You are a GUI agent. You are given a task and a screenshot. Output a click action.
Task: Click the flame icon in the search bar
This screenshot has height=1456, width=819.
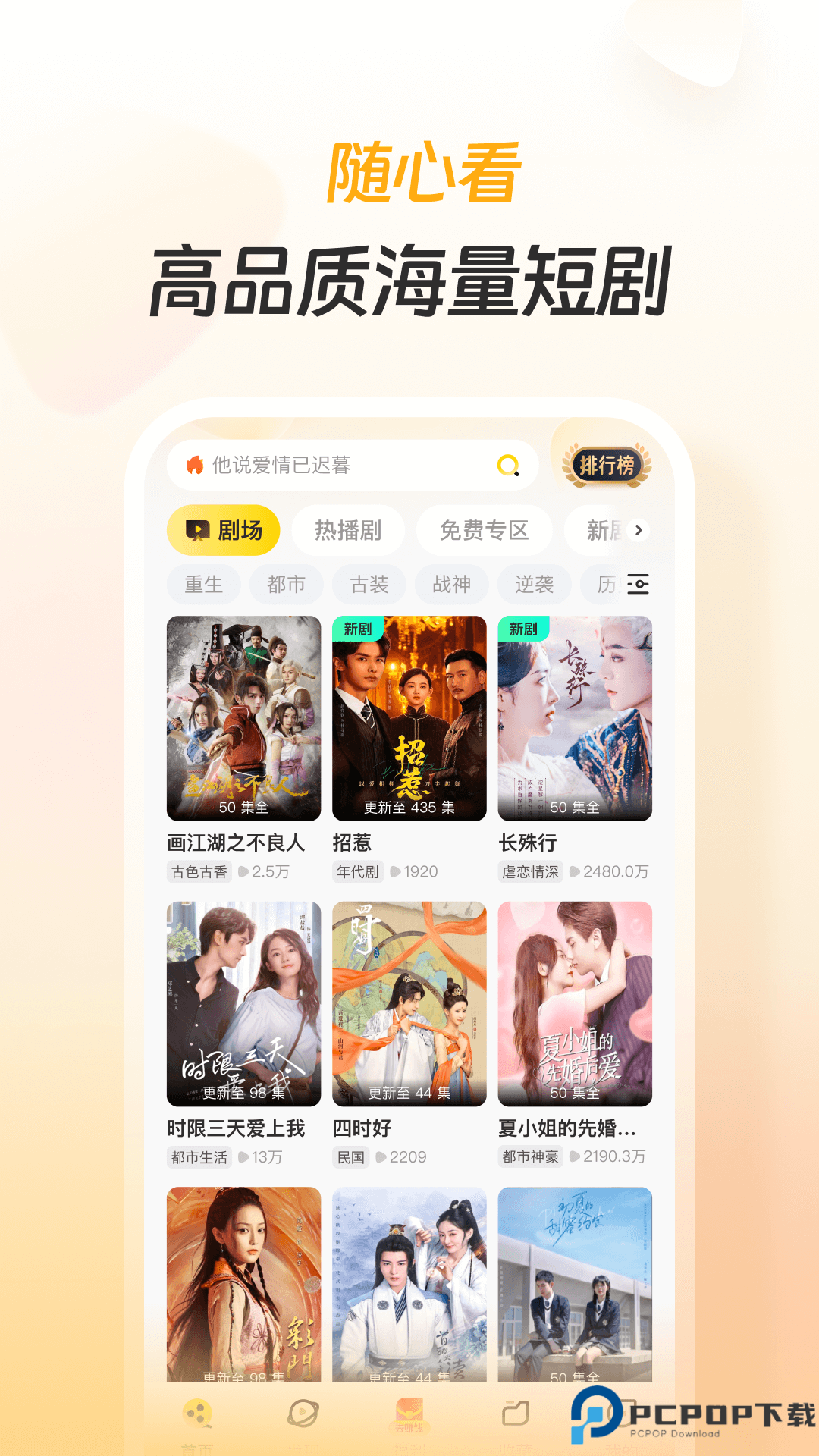tap(196, 466)
